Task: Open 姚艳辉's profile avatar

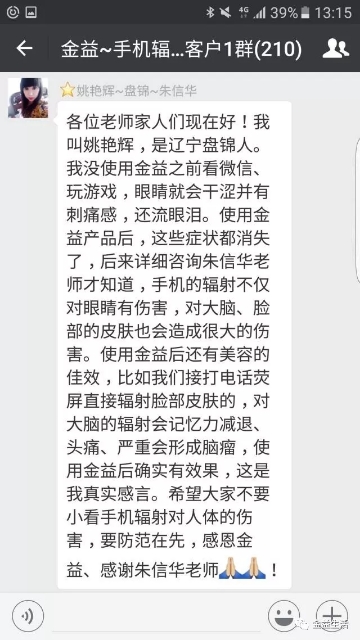Action: (x=28, y=98)
